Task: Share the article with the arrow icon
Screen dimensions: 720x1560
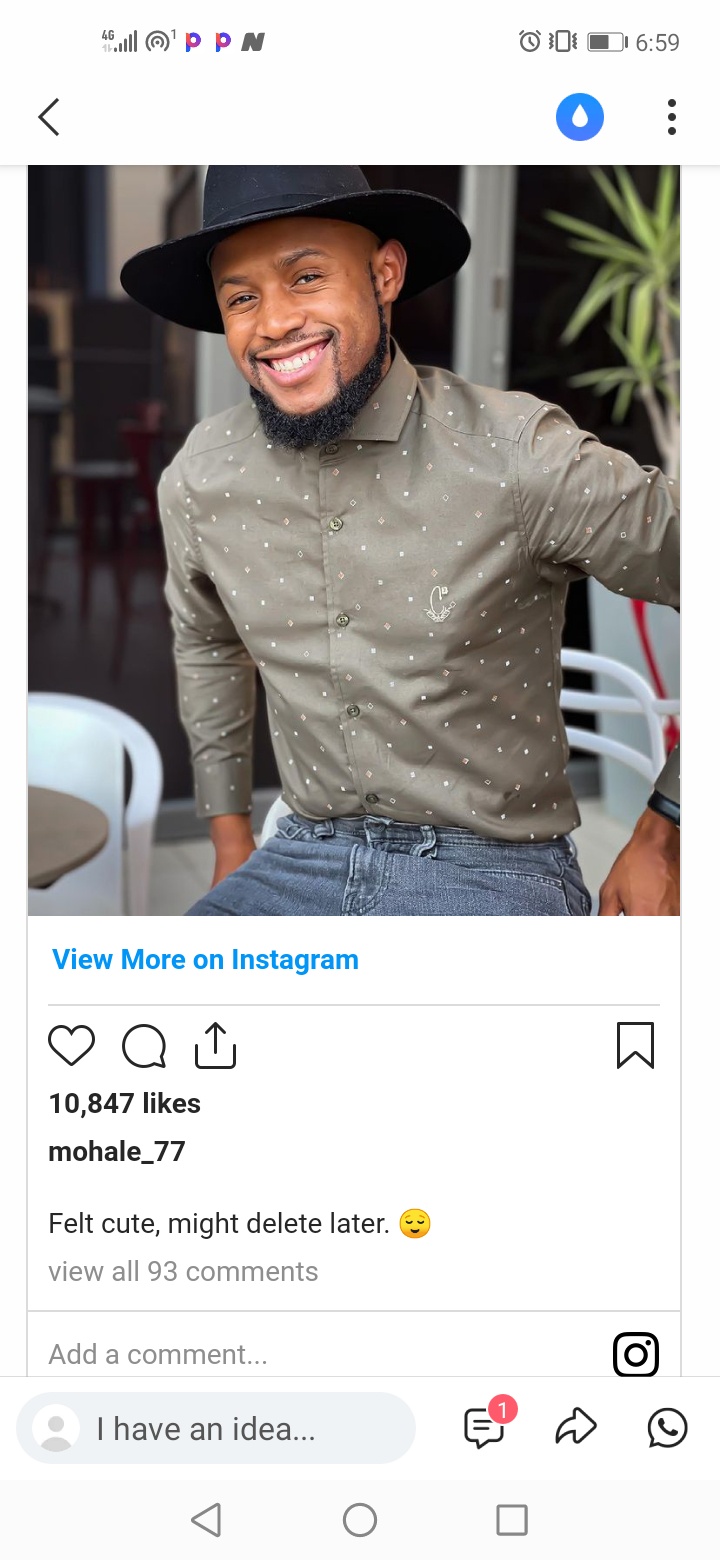Action: (576, 1427)
